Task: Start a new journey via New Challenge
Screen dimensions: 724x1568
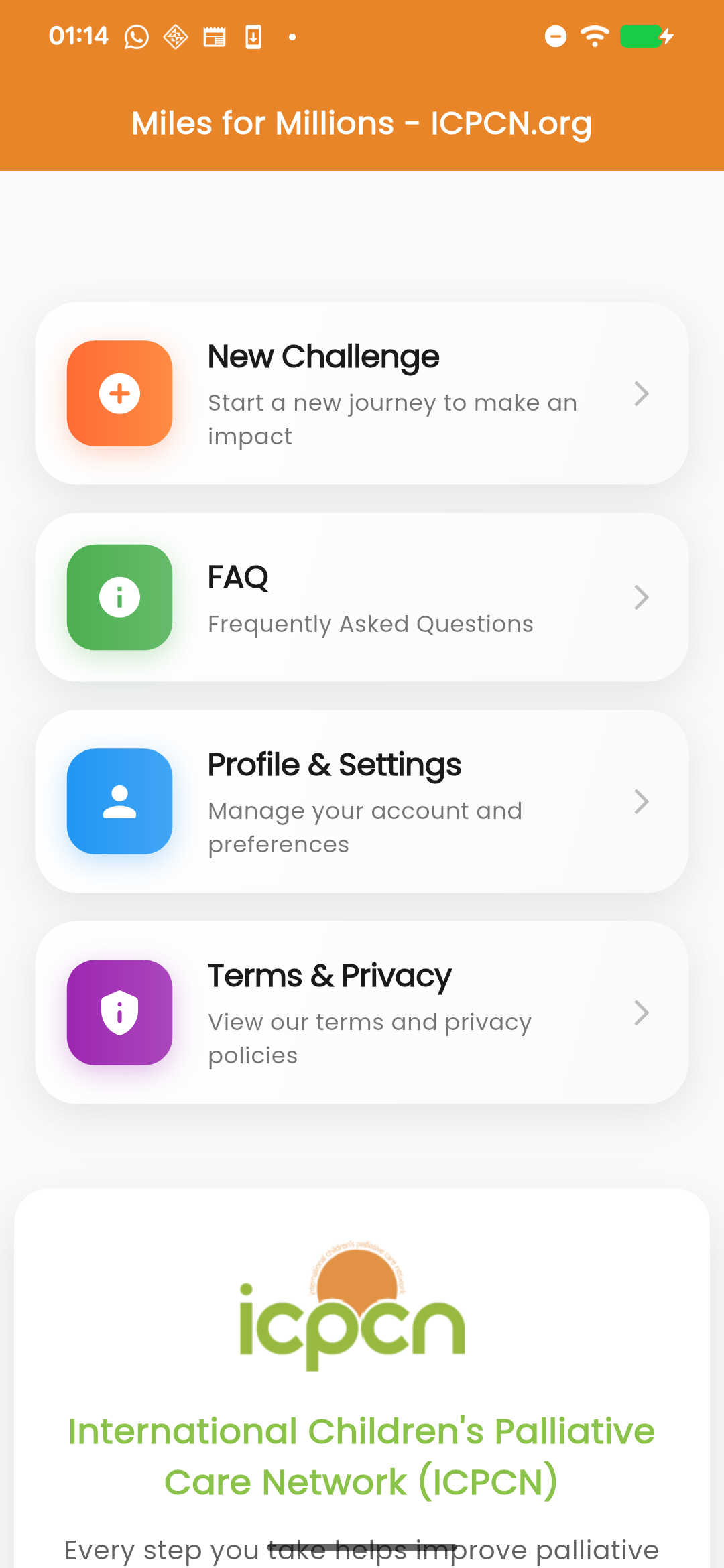Action: [362, 393]
